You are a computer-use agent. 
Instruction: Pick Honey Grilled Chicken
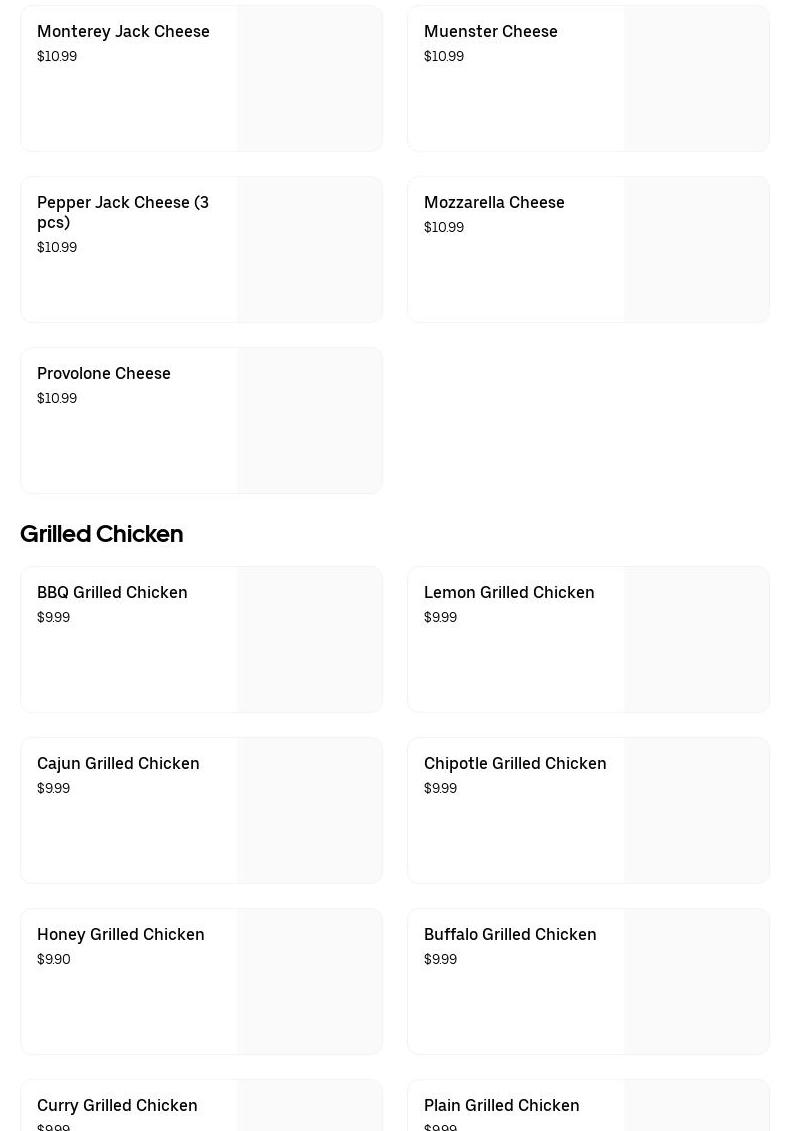201,982
